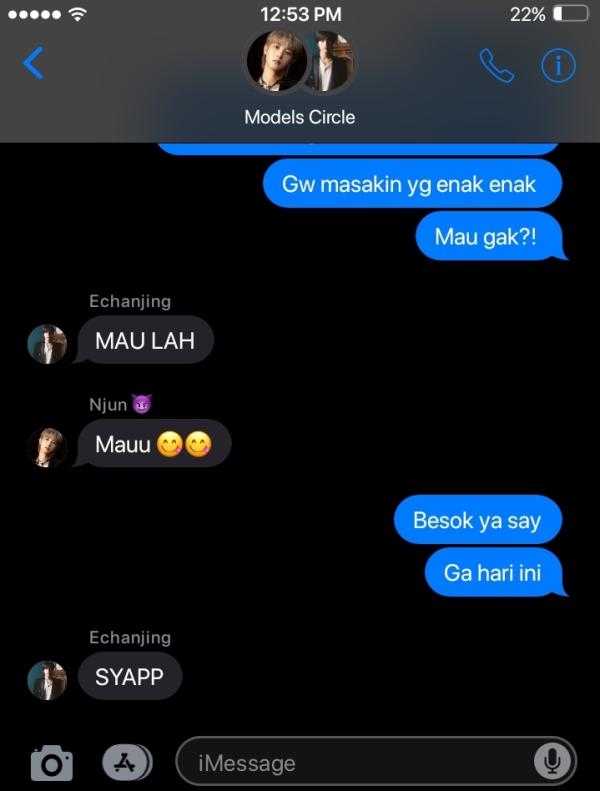Open the group info details
The height and width of the screenshot is (791, 600).
tap(558, 65)
